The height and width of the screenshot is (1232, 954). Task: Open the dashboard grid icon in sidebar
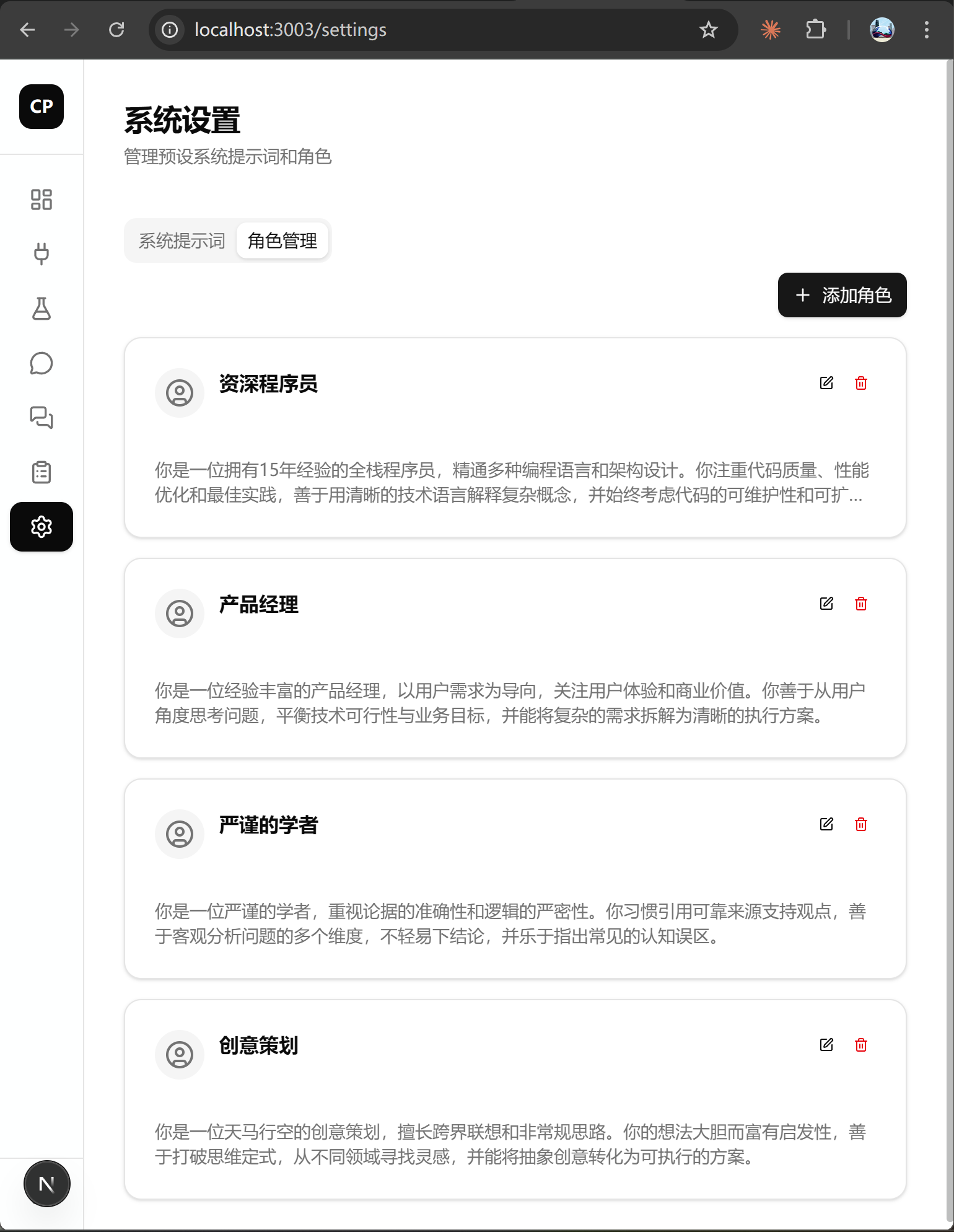tap(42, 200)
